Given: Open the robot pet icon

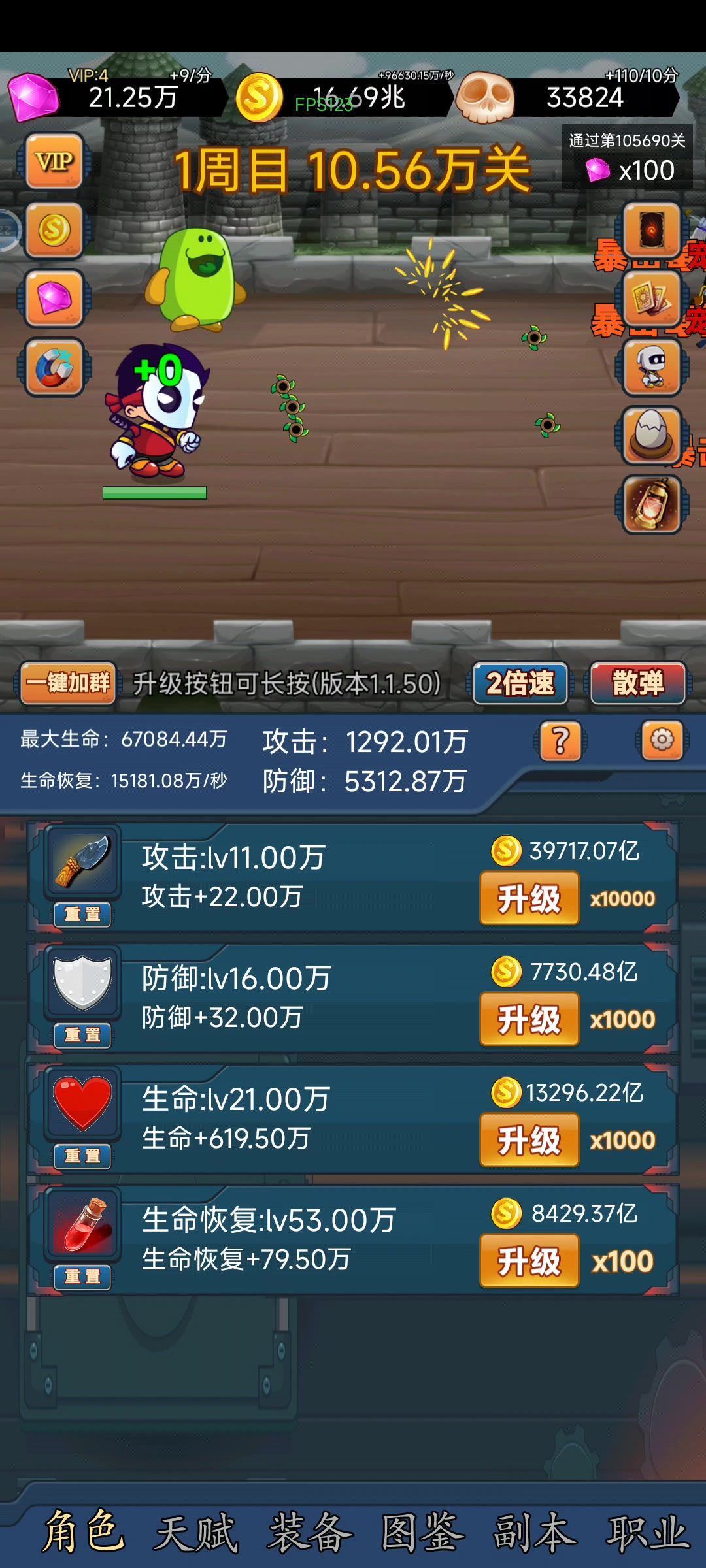Looking at the screenshot, I should click(x=652, y=367).
